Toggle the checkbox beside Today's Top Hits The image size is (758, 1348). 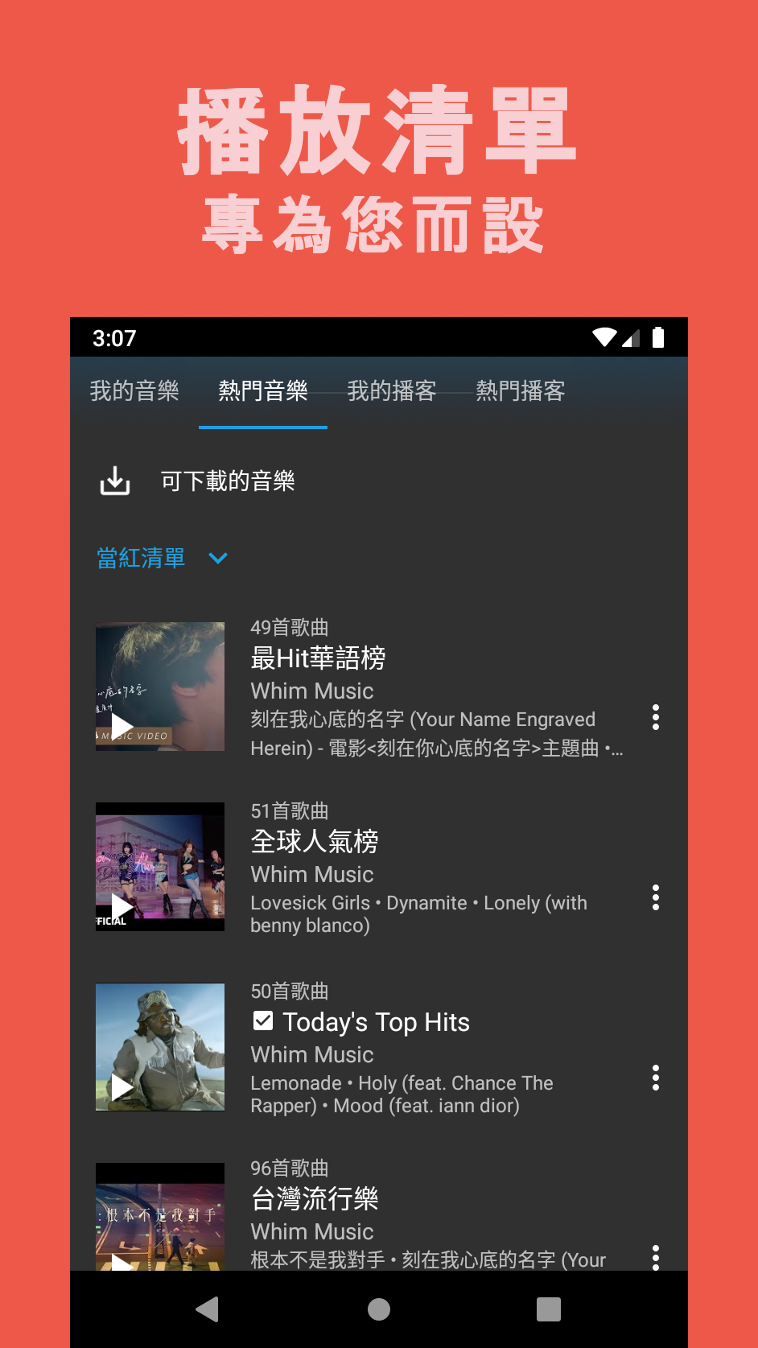pos(263,1022)
